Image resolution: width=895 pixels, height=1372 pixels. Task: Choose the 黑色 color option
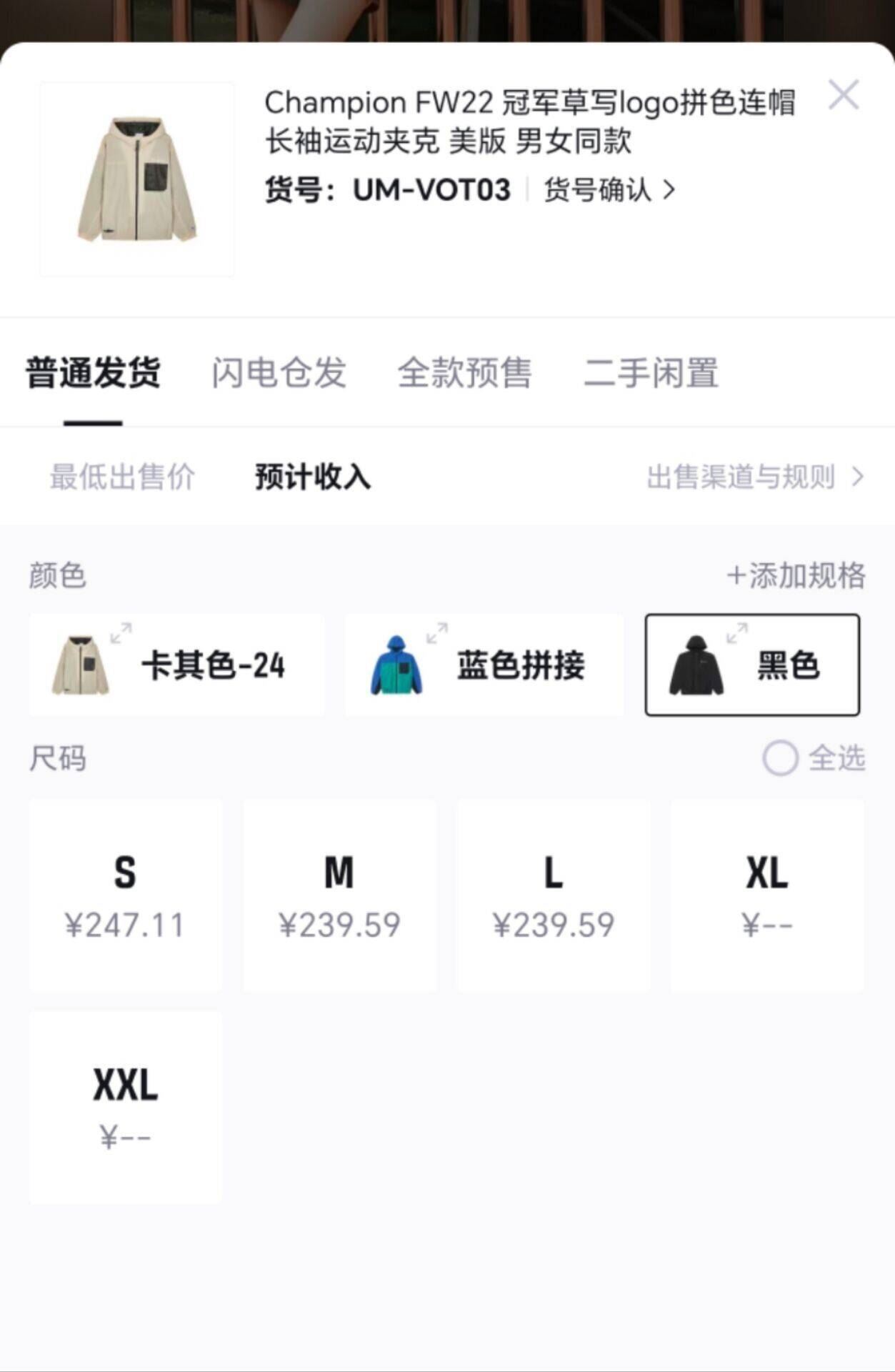point(752,665)
